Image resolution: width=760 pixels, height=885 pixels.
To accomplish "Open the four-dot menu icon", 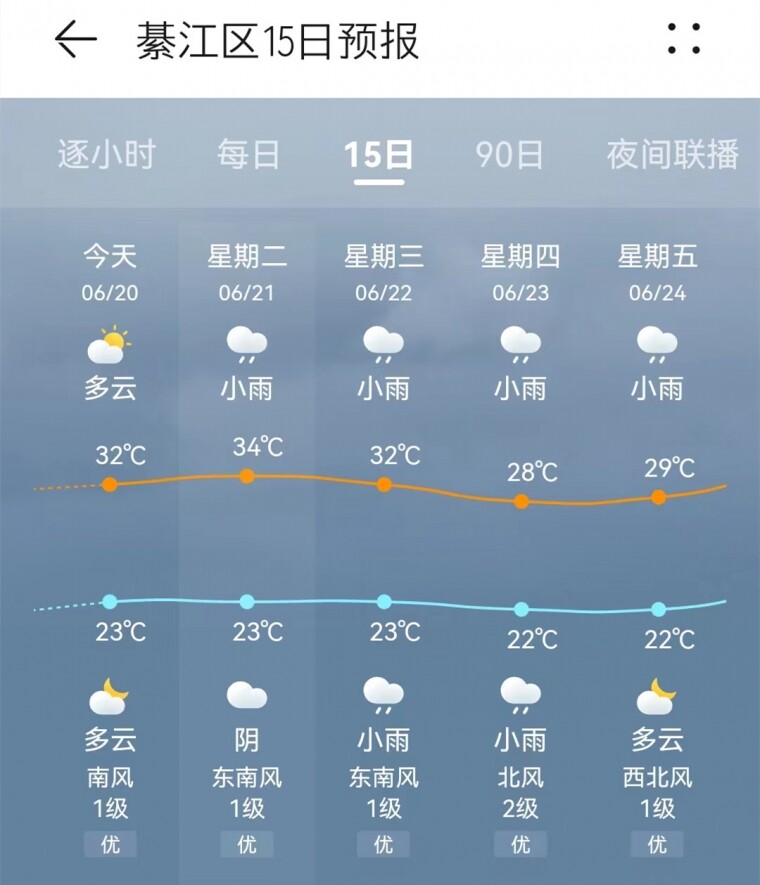I will point(684,39).
